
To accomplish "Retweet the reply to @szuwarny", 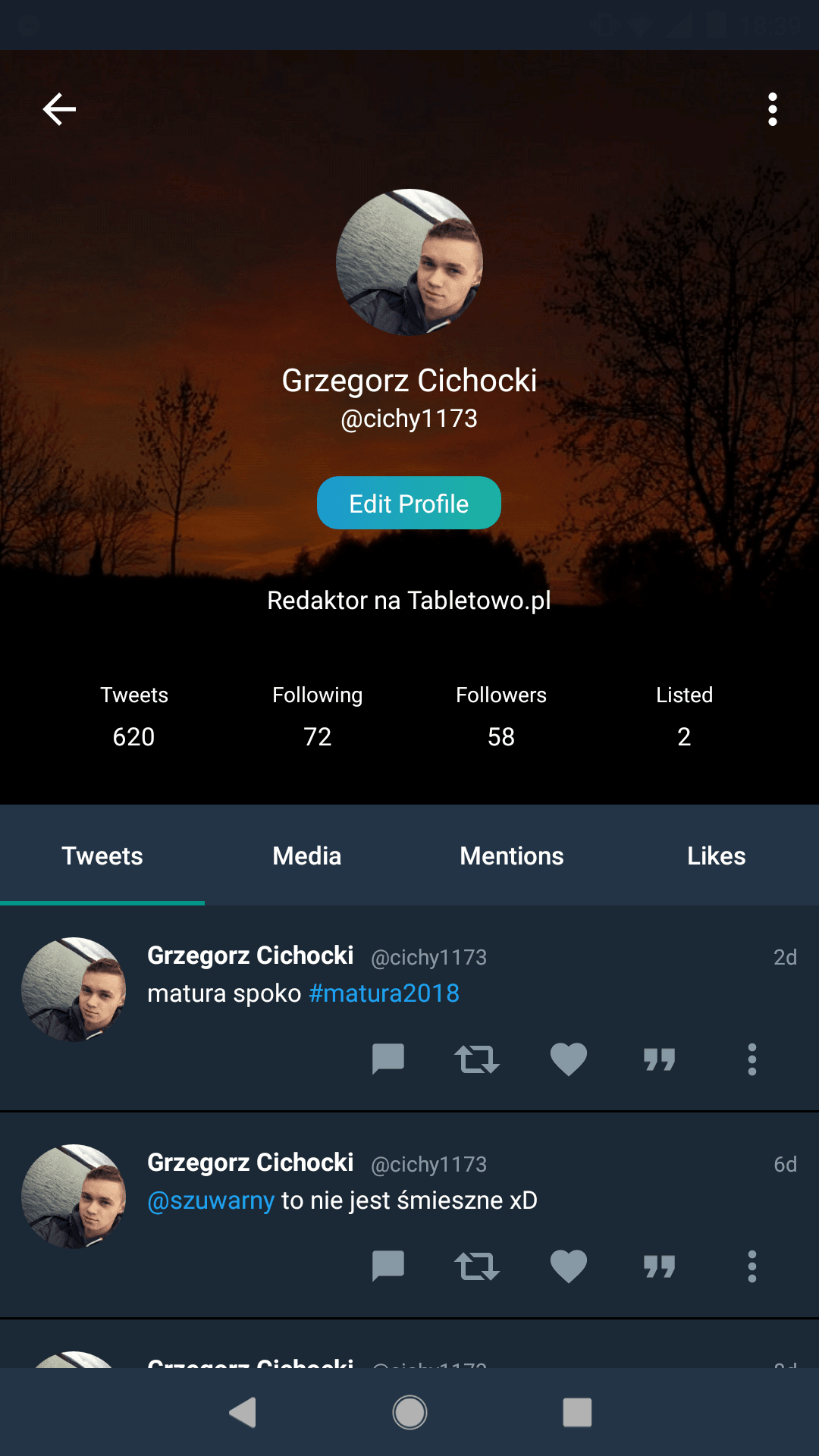I will pyautogui.click(x=477, y=1266).
